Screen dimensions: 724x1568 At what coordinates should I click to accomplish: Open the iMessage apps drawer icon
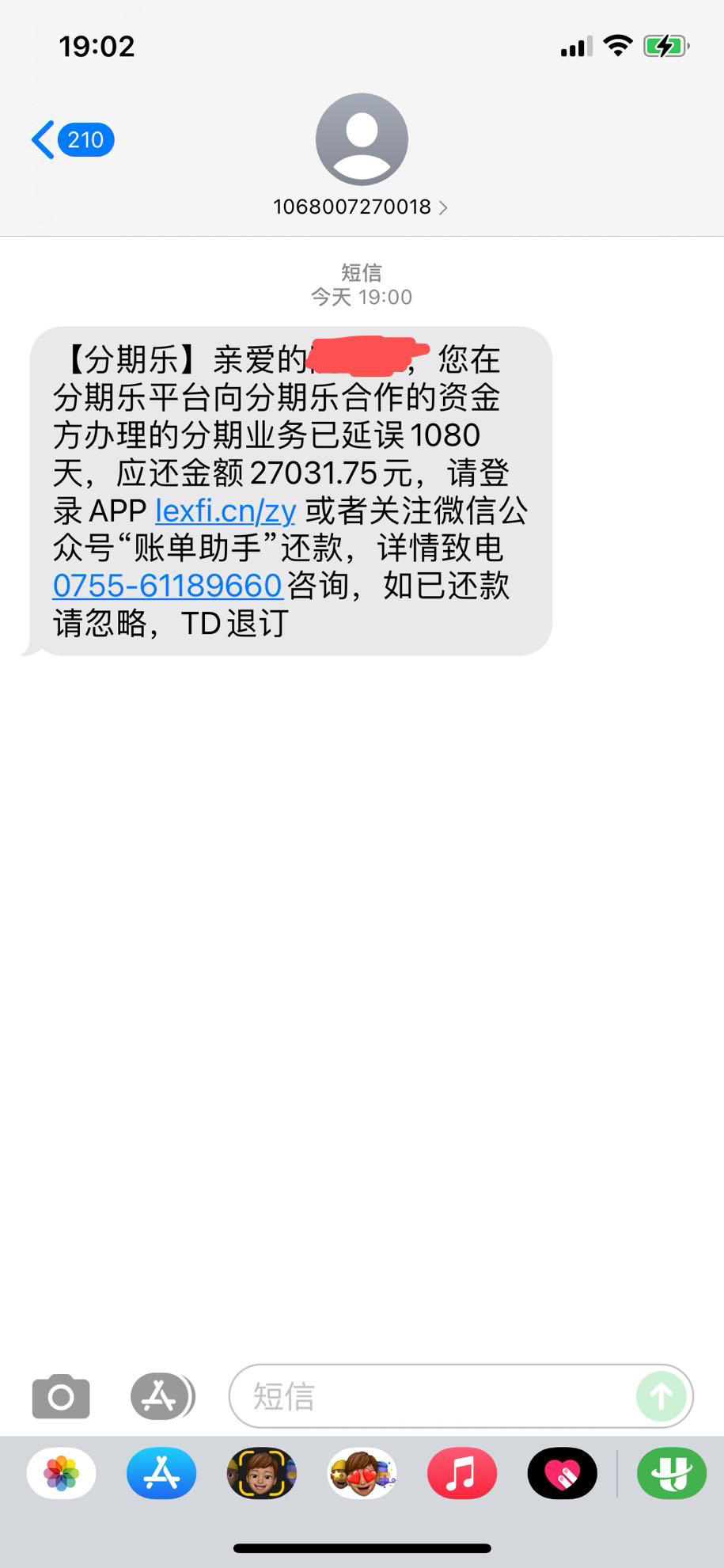(161, 1395)
